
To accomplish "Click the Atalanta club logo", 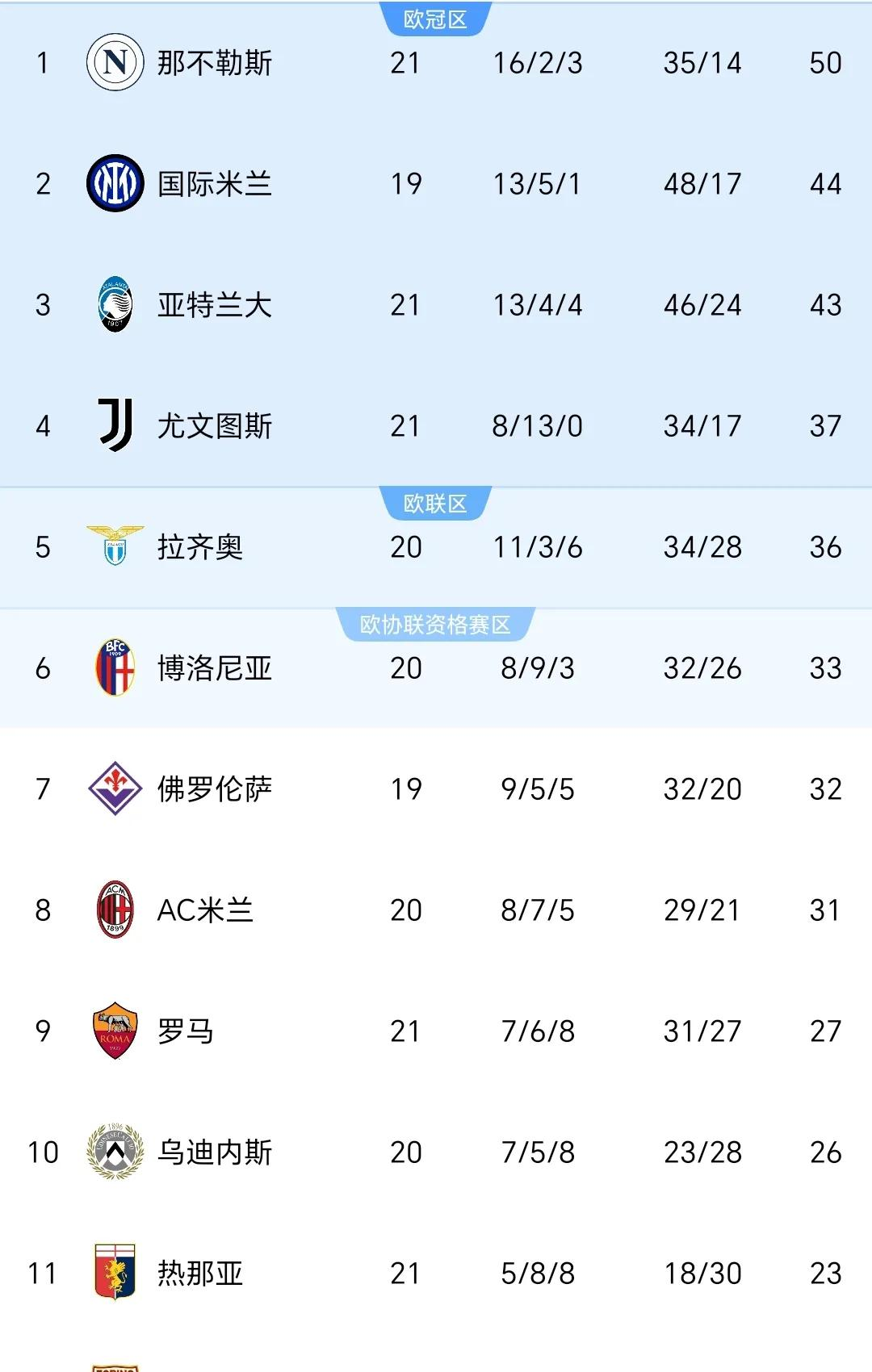I will 115,305.
